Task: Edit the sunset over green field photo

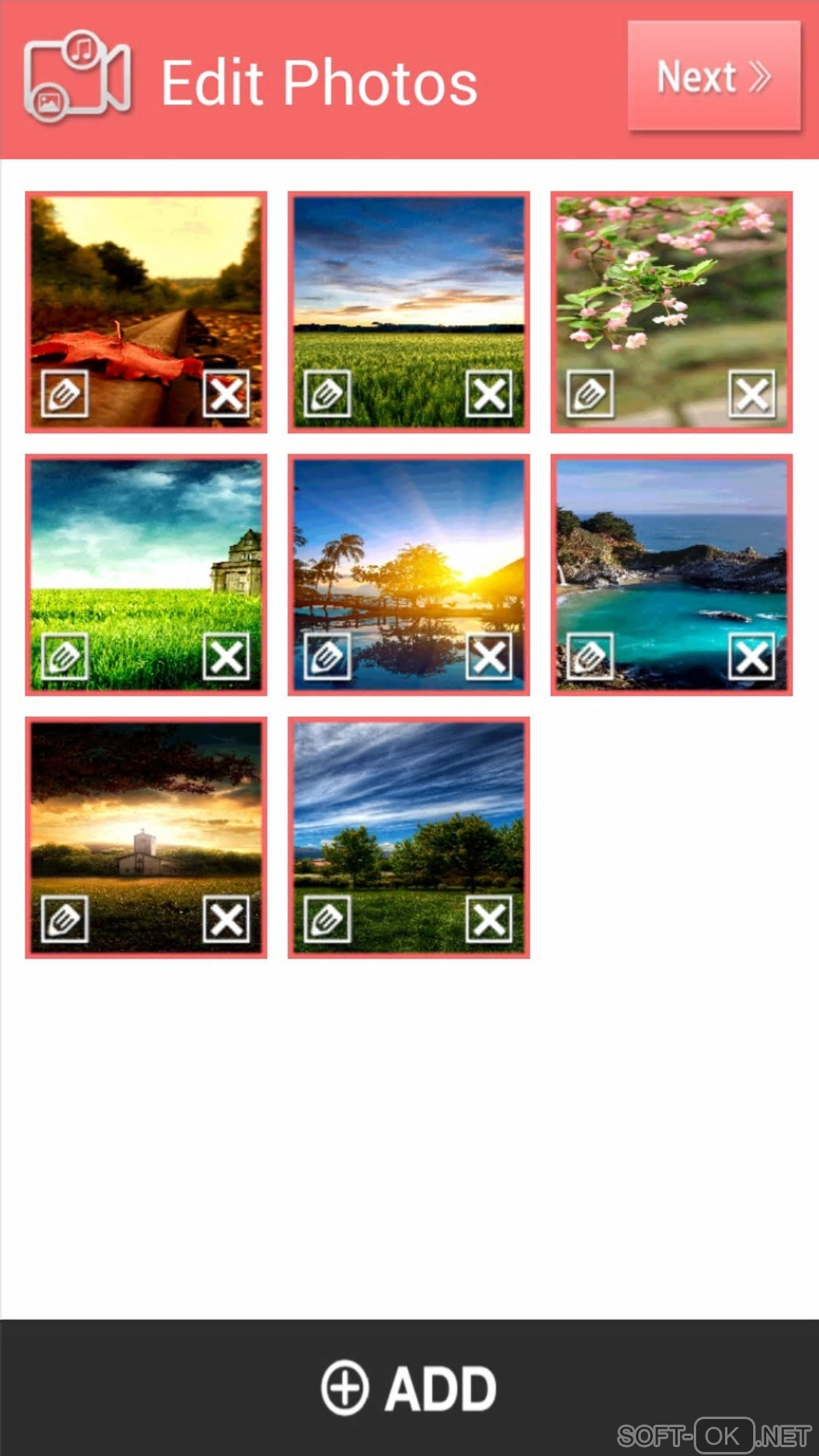Action: pyautogui.click(x=327, y=394)
